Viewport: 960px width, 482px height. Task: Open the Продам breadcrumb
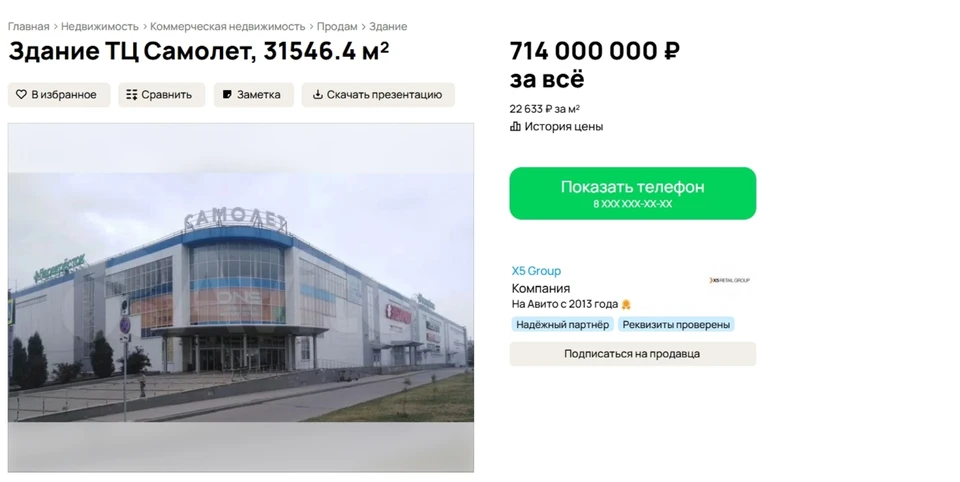pyautogui.click(x=337, y=26)
